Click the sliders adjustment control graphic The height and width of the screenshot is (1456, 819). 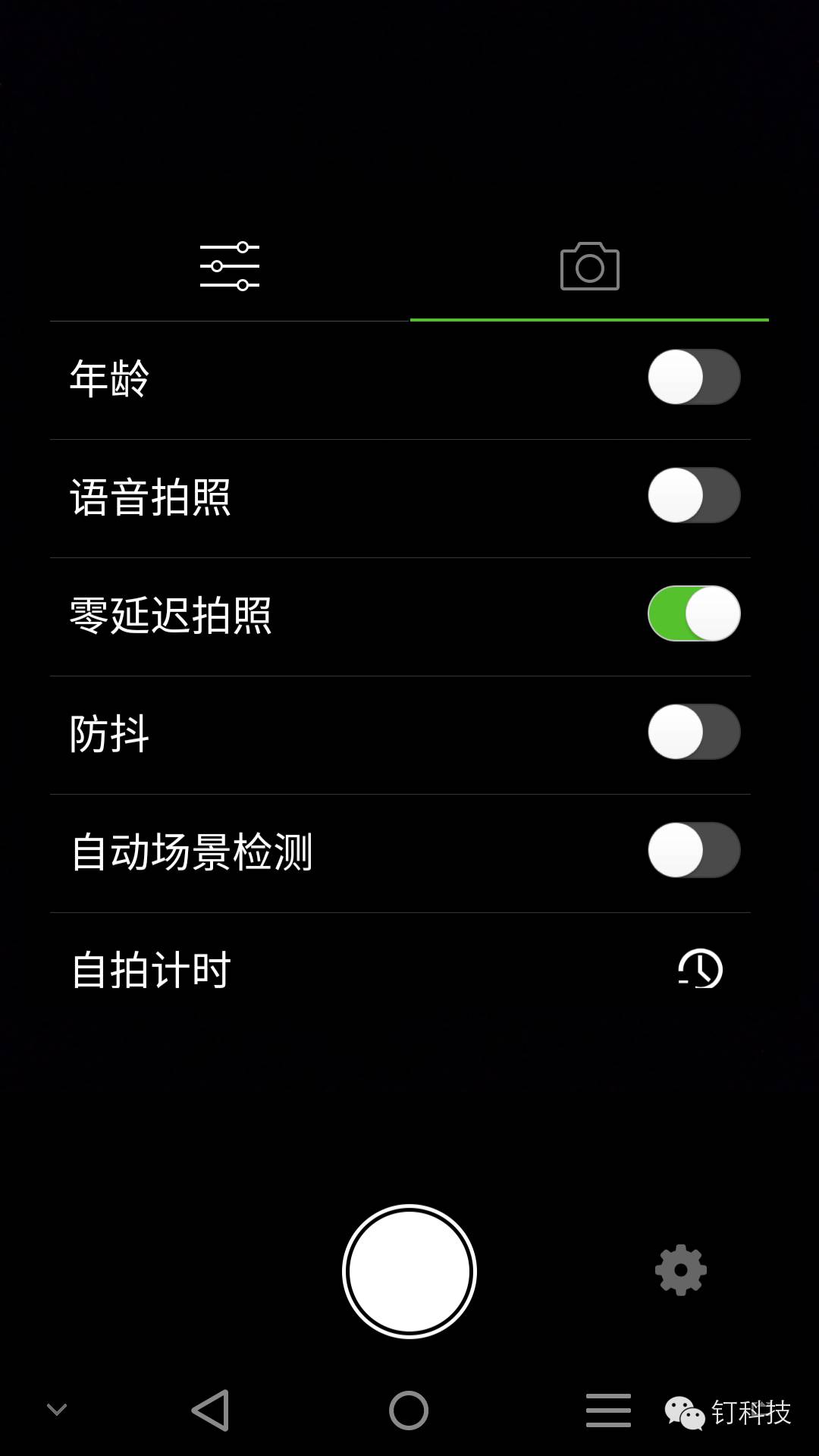(231, 267)
